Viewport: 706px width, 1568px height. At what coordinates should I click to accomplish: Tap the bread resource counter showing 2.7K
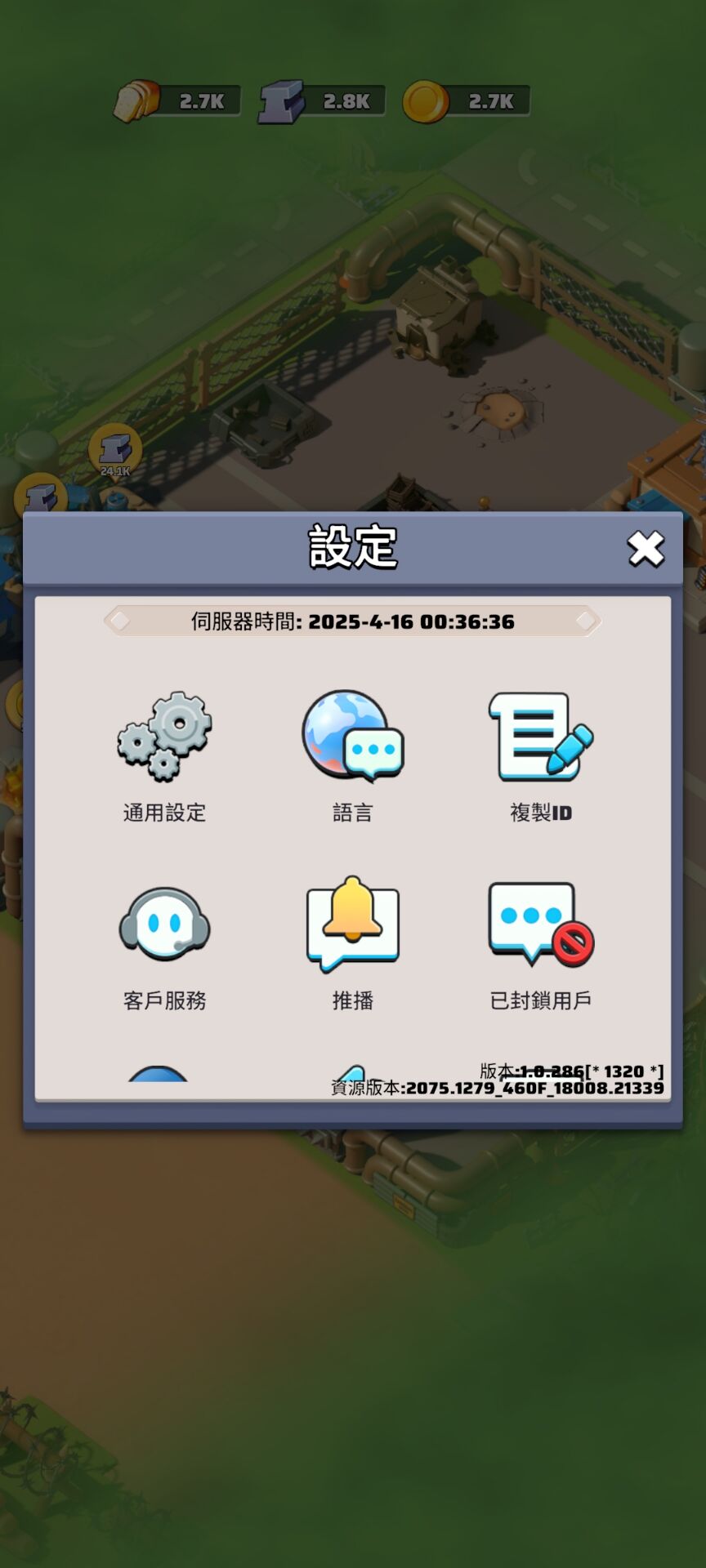[175, 100]
